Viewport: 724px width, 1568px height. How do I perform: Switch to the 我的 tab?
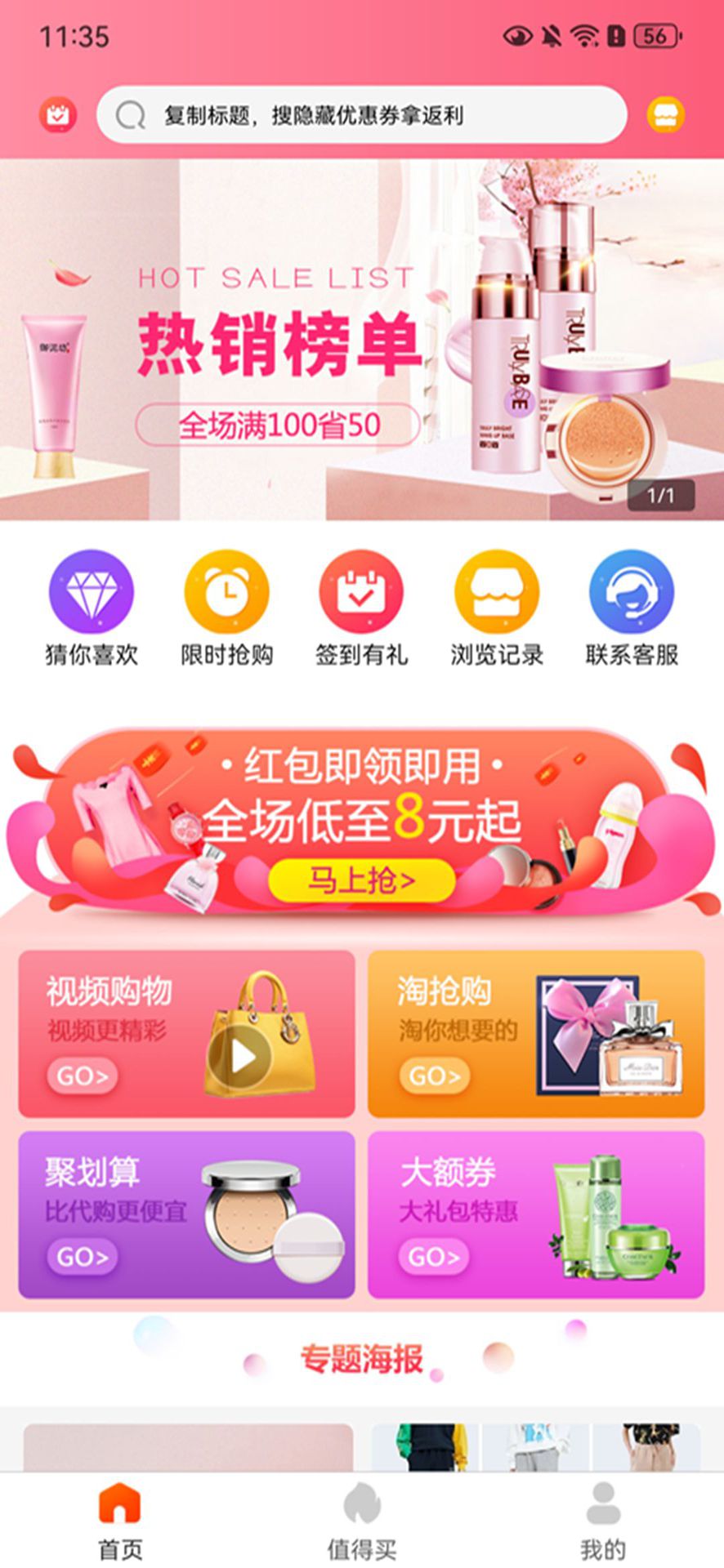coord(603,1521)
